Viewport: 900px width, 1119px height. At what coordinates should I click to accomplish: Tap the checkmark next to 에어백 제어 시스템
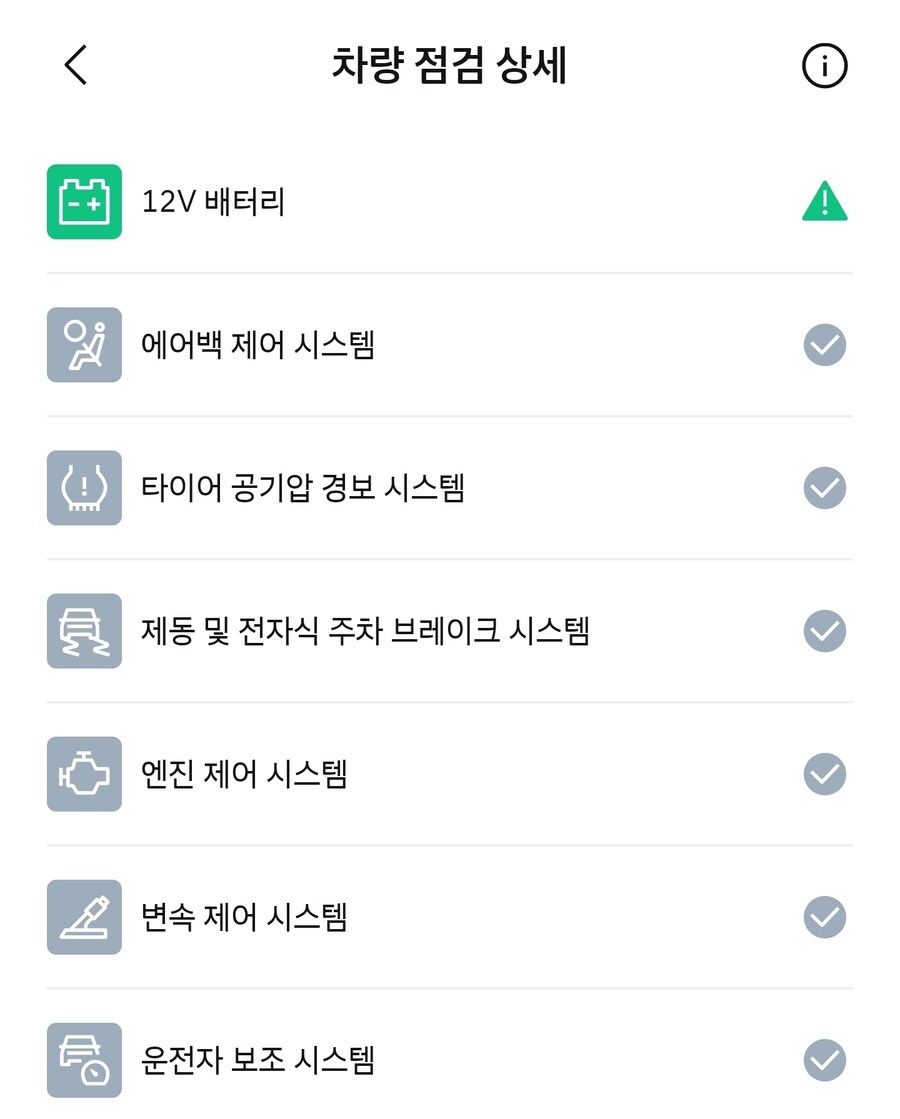pos(824,345)
